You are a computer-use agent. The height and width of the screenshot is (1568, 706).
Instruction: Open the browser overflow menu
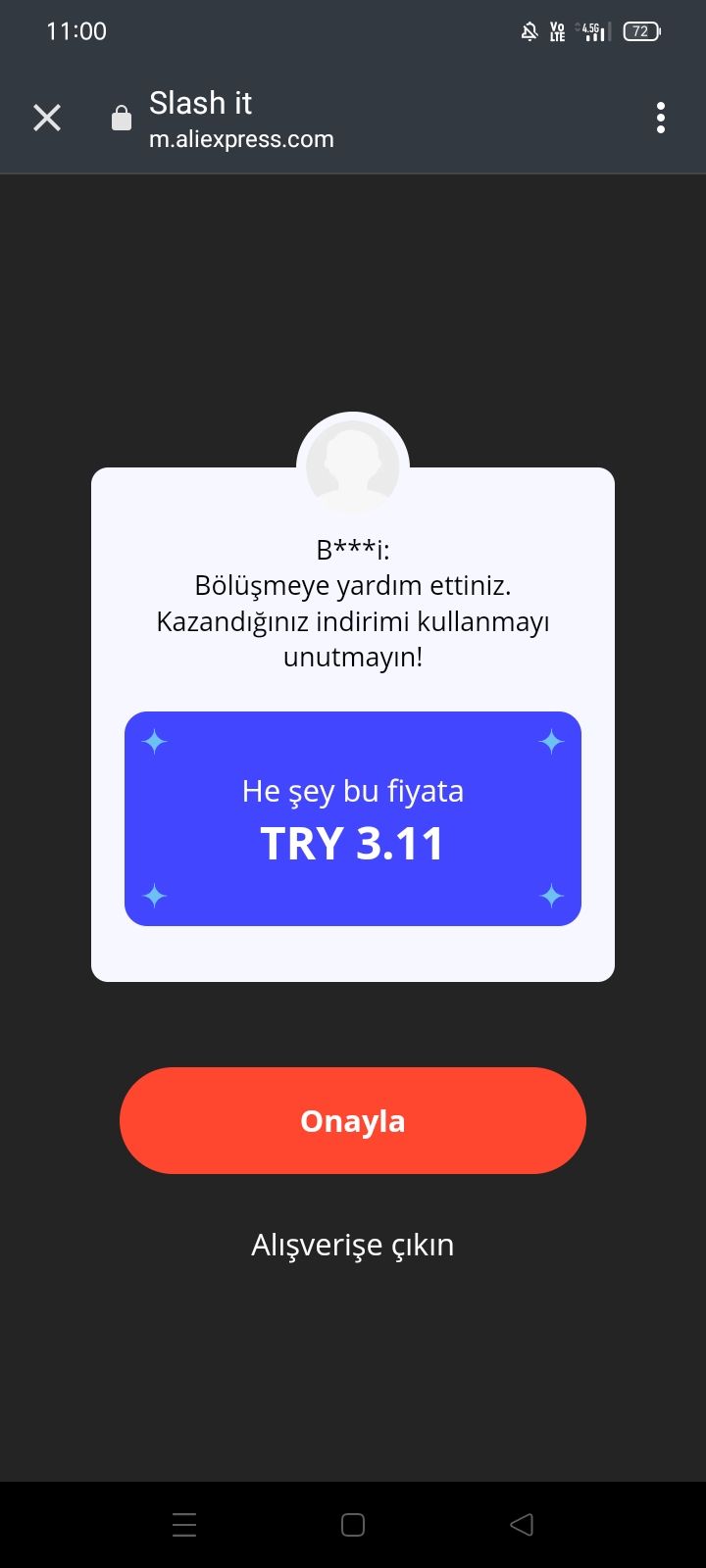[661, 118]
